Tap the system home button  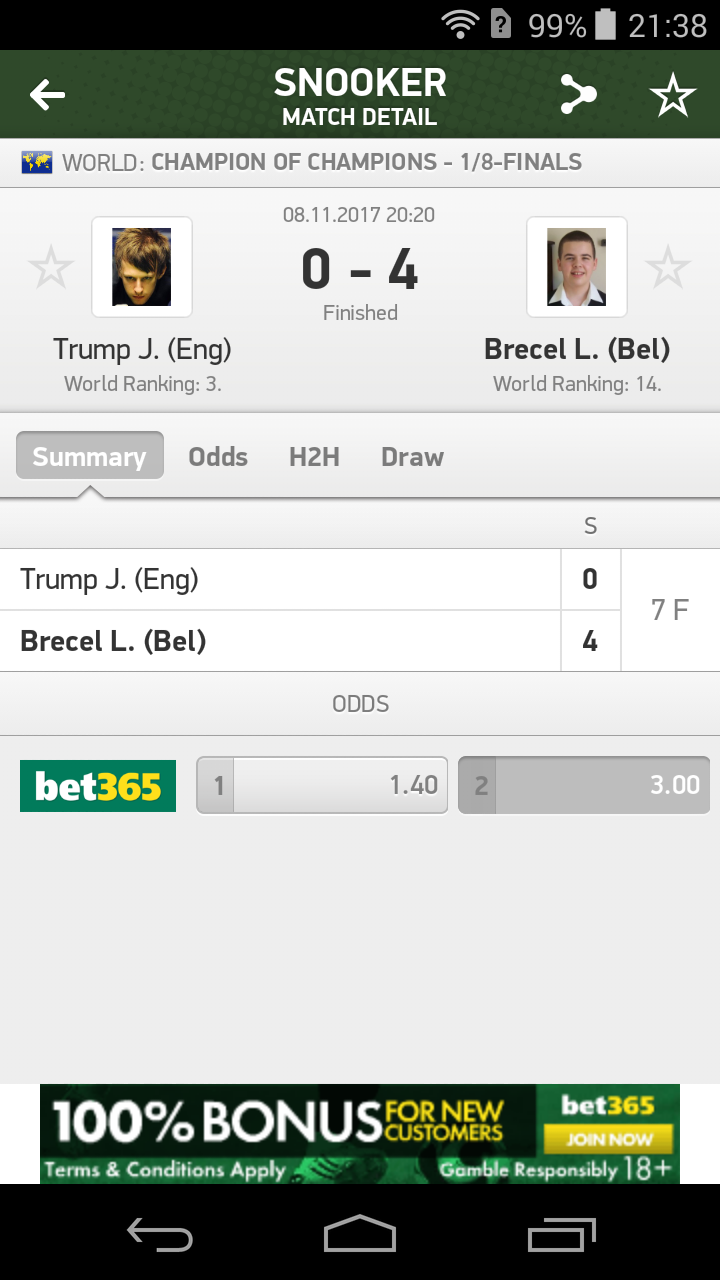coord(360,1234)
